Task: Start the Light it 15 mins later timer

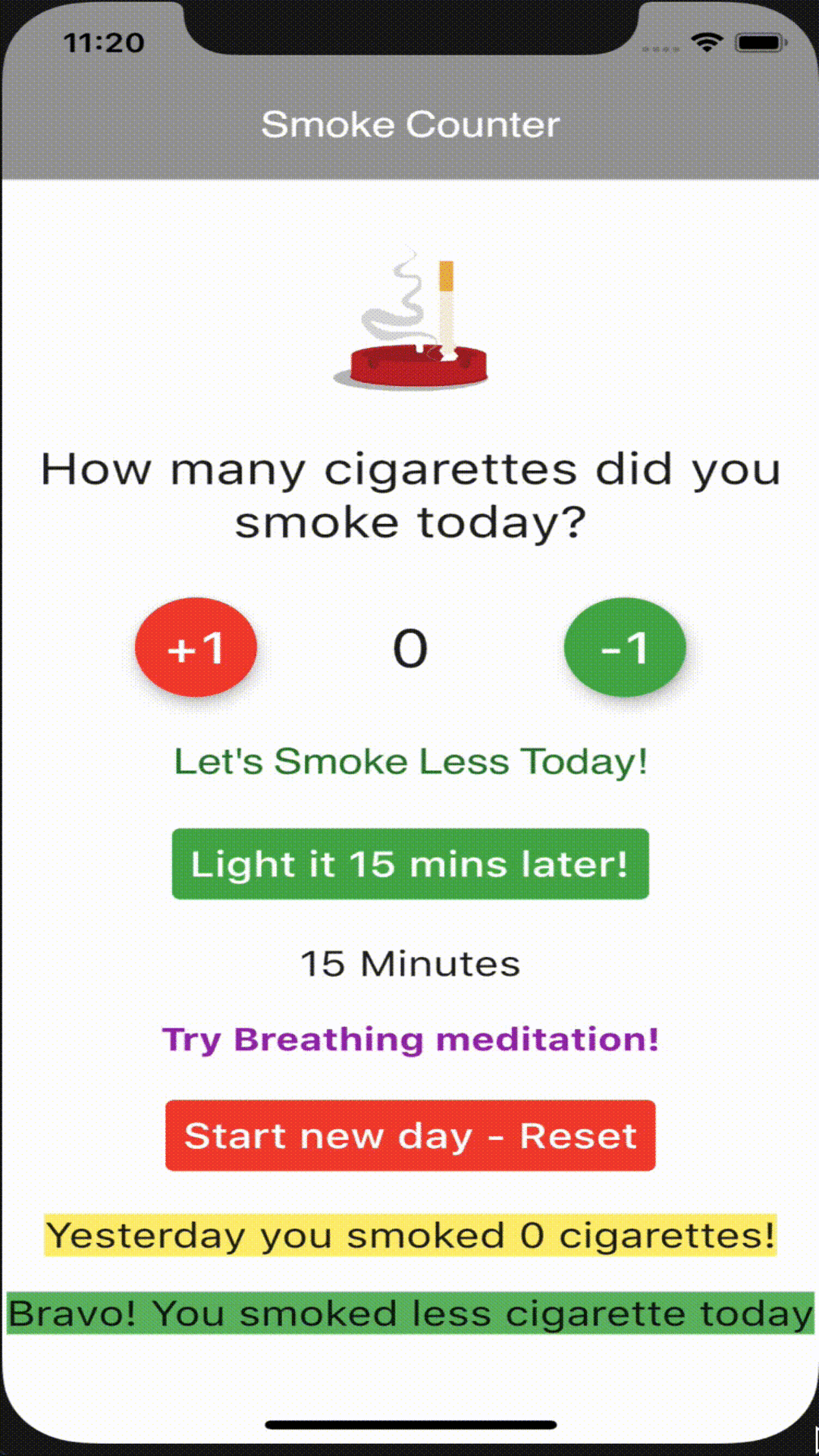Action: (410, 864)
